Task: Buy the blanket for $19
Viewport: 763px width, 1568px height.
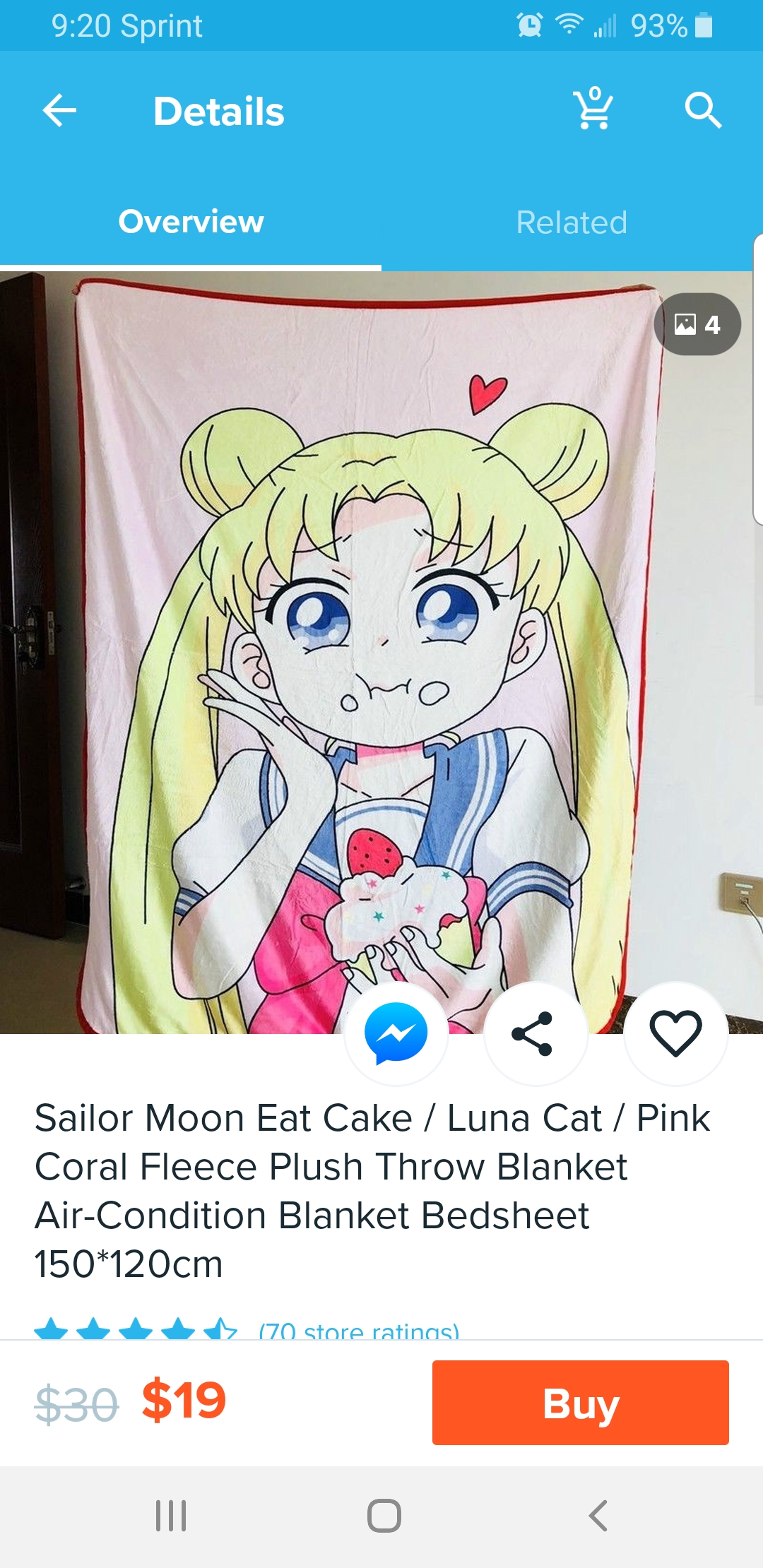Action: click(580, 1402)
